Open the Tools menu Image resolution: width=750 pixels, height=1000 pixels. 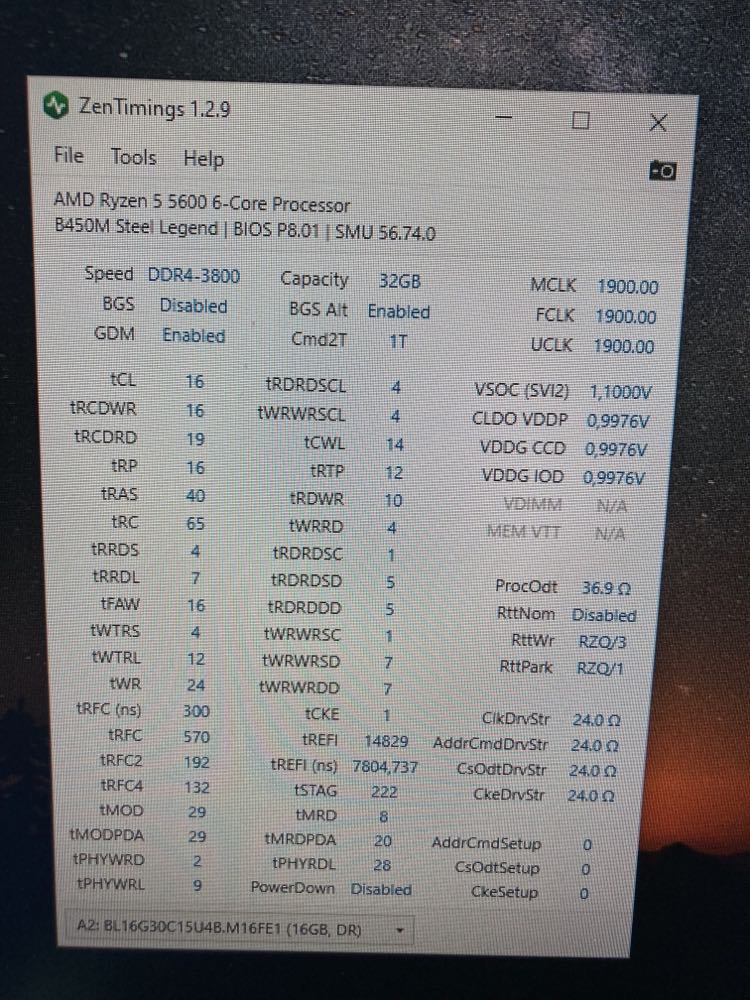coord(133,157)
